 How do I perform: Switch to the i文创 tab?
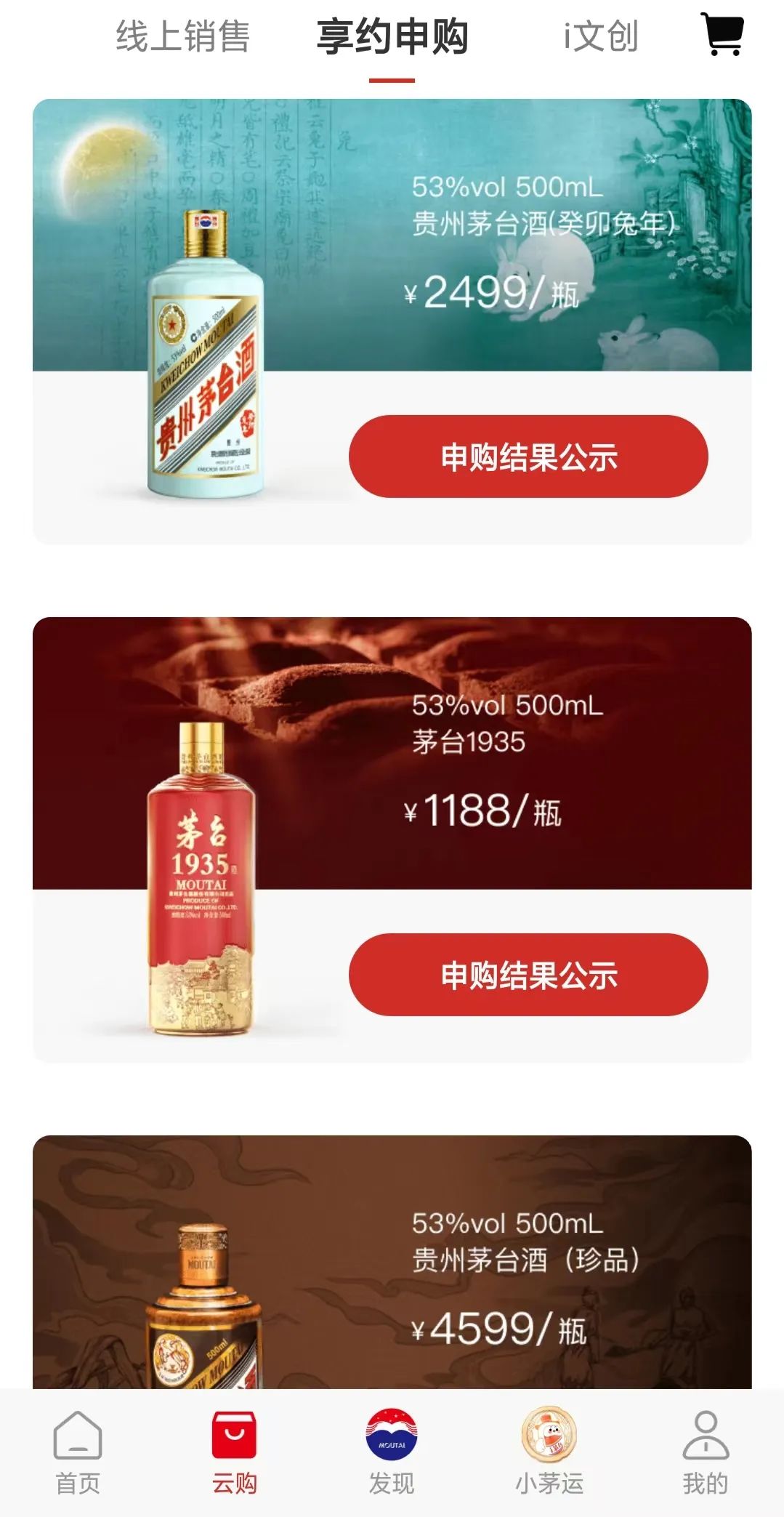coord(601,36)
